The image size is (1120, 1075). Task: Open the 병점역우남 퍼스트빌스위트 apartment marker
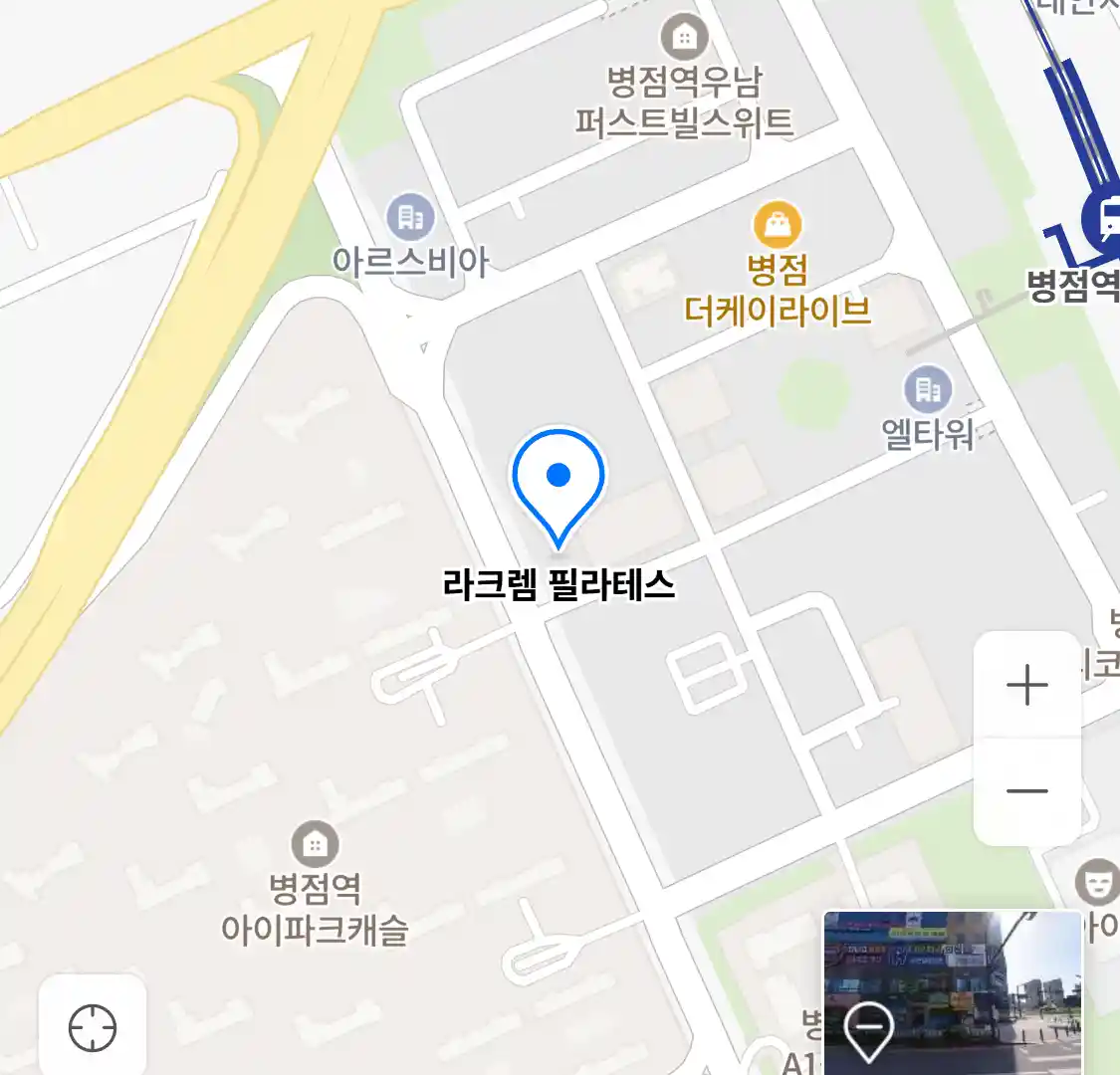684,38
